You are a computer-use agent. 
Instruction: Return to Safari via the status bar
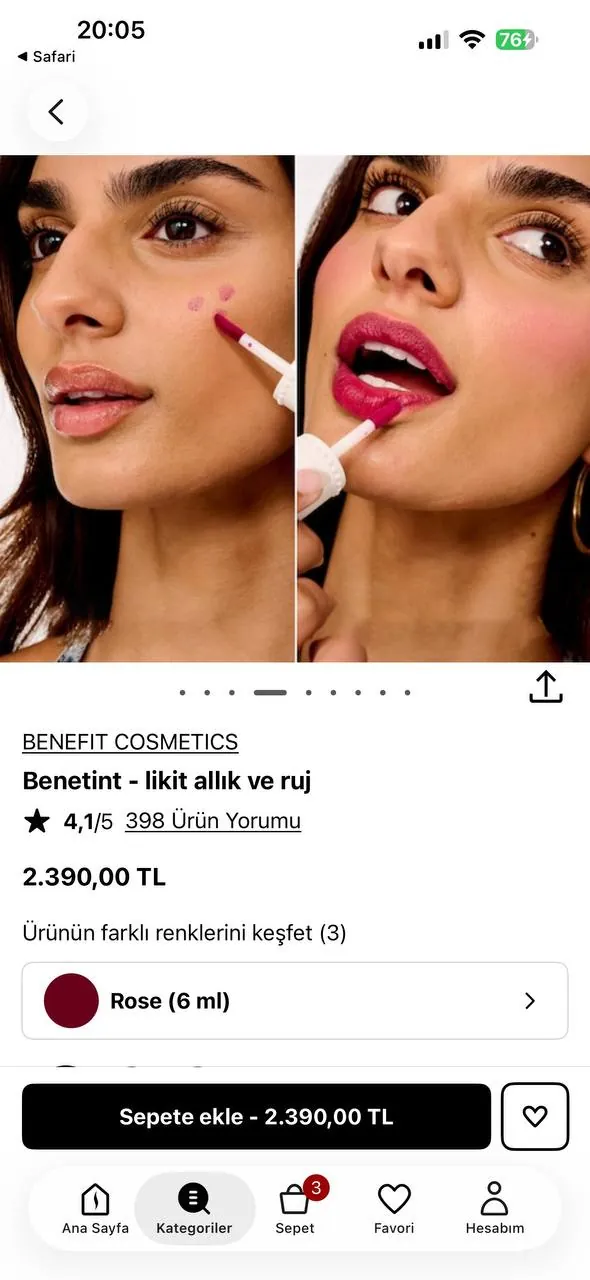(46, 57)
